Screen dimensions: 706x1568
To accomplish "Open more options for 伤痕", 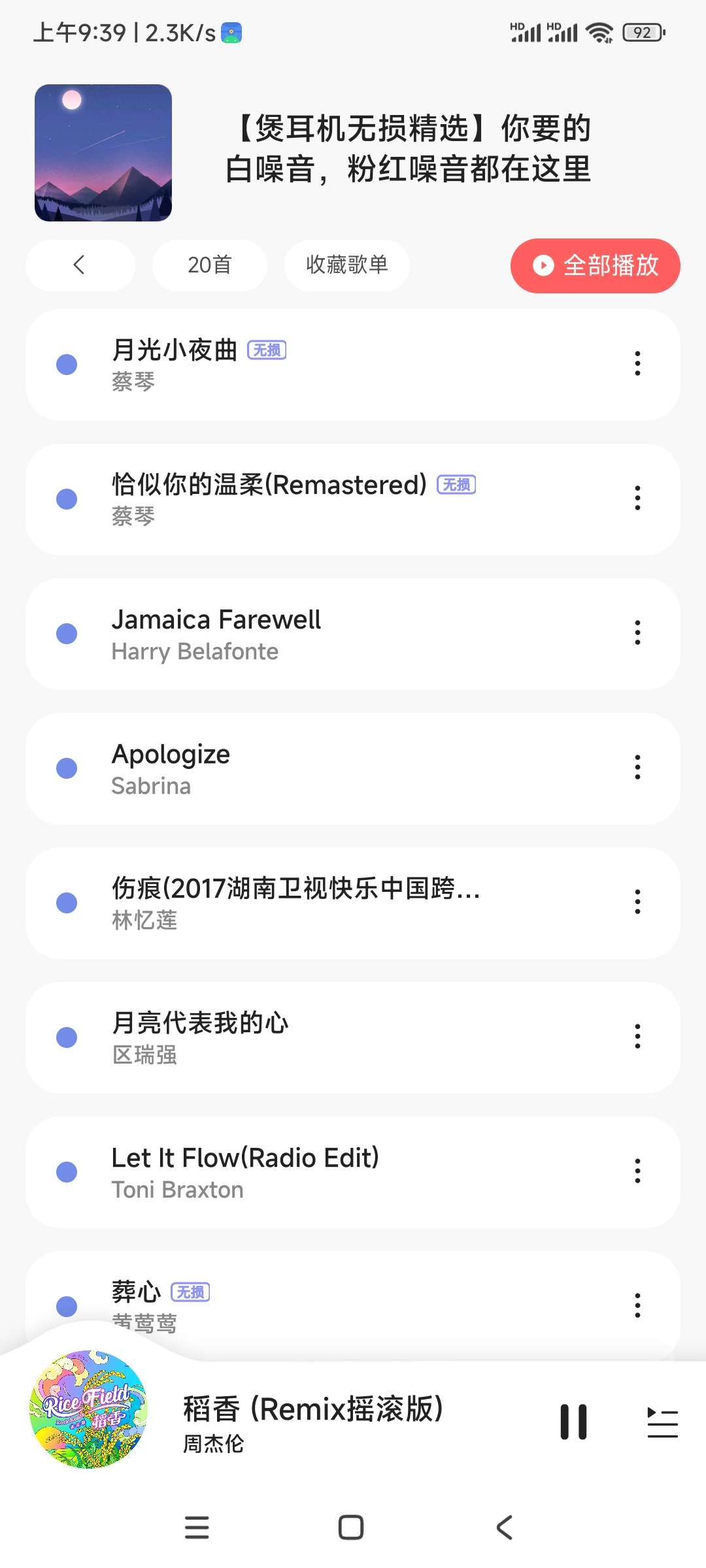I will coord(637,902).
